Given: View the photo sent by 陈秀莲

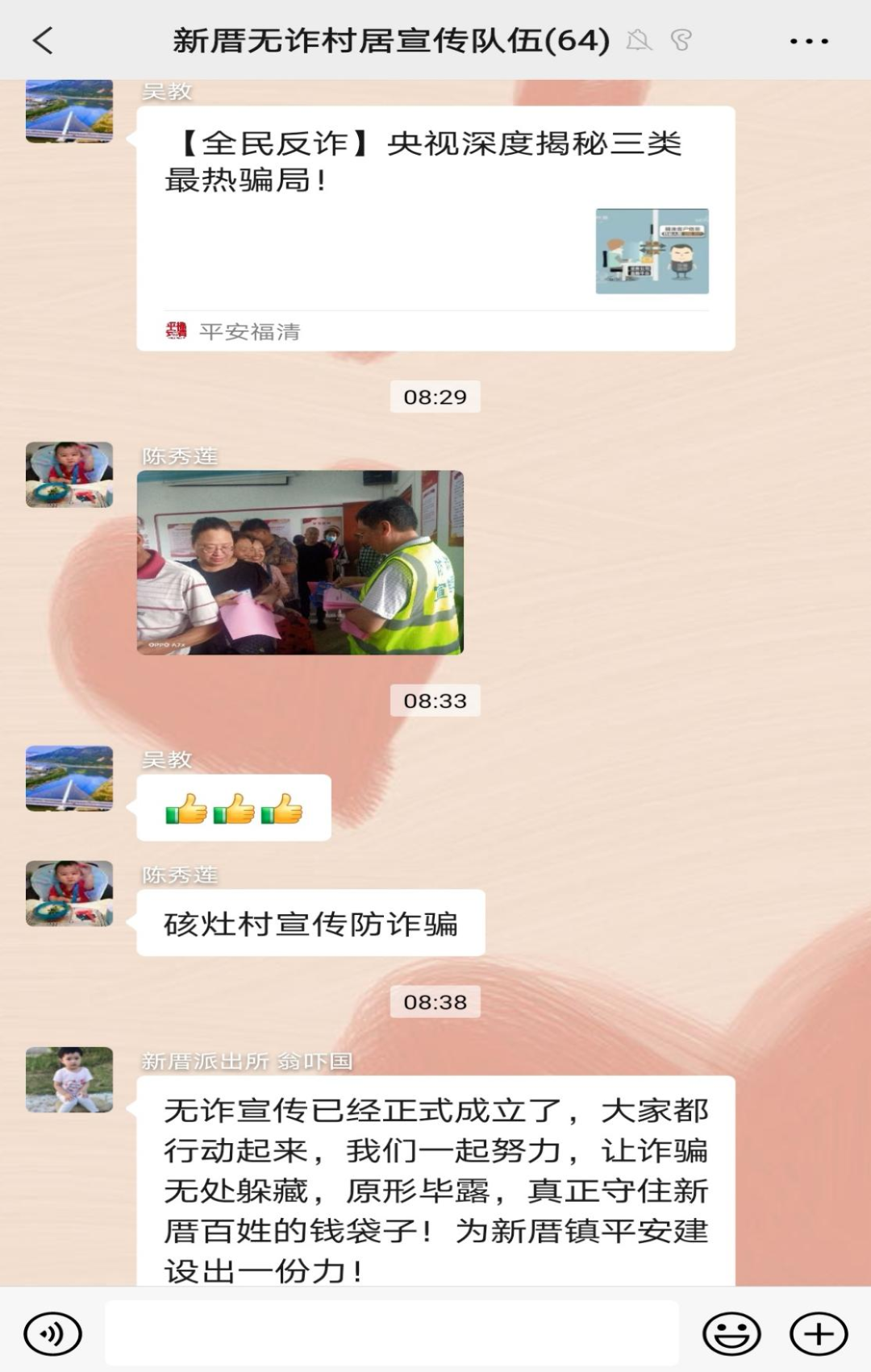Looking at the screenshot, I should point(300,562).
